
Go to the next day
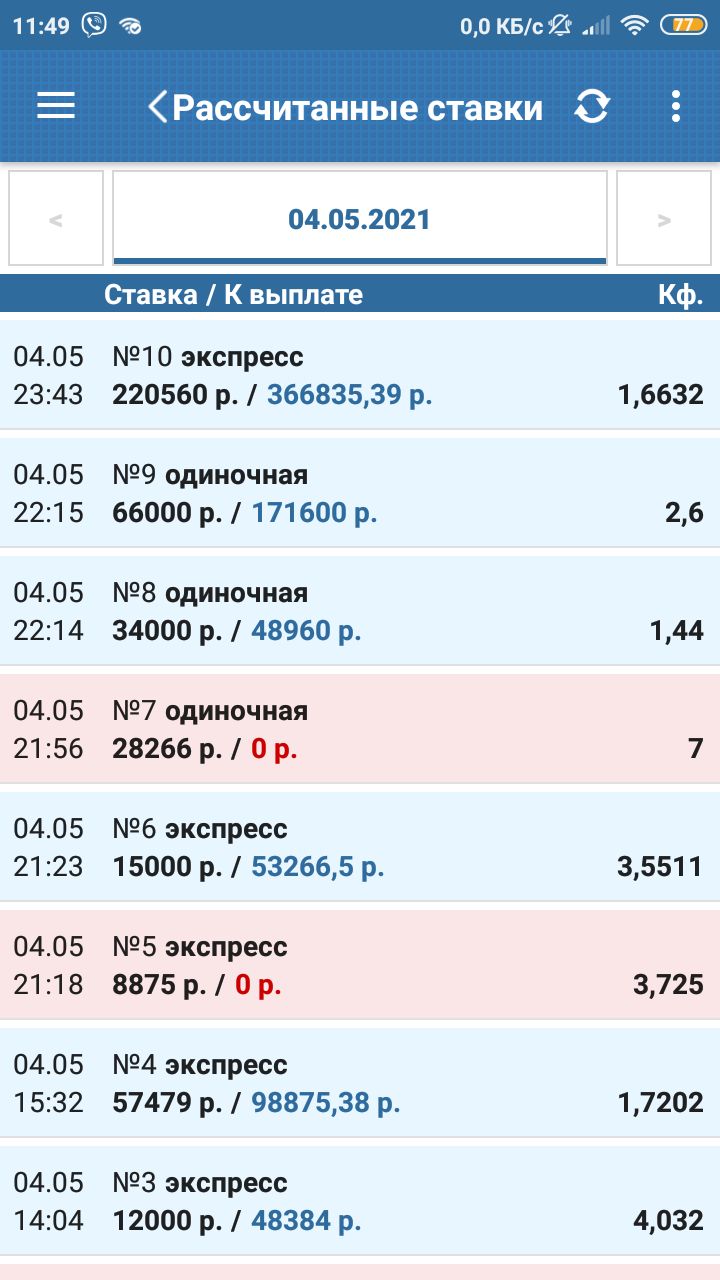[664, 218]
